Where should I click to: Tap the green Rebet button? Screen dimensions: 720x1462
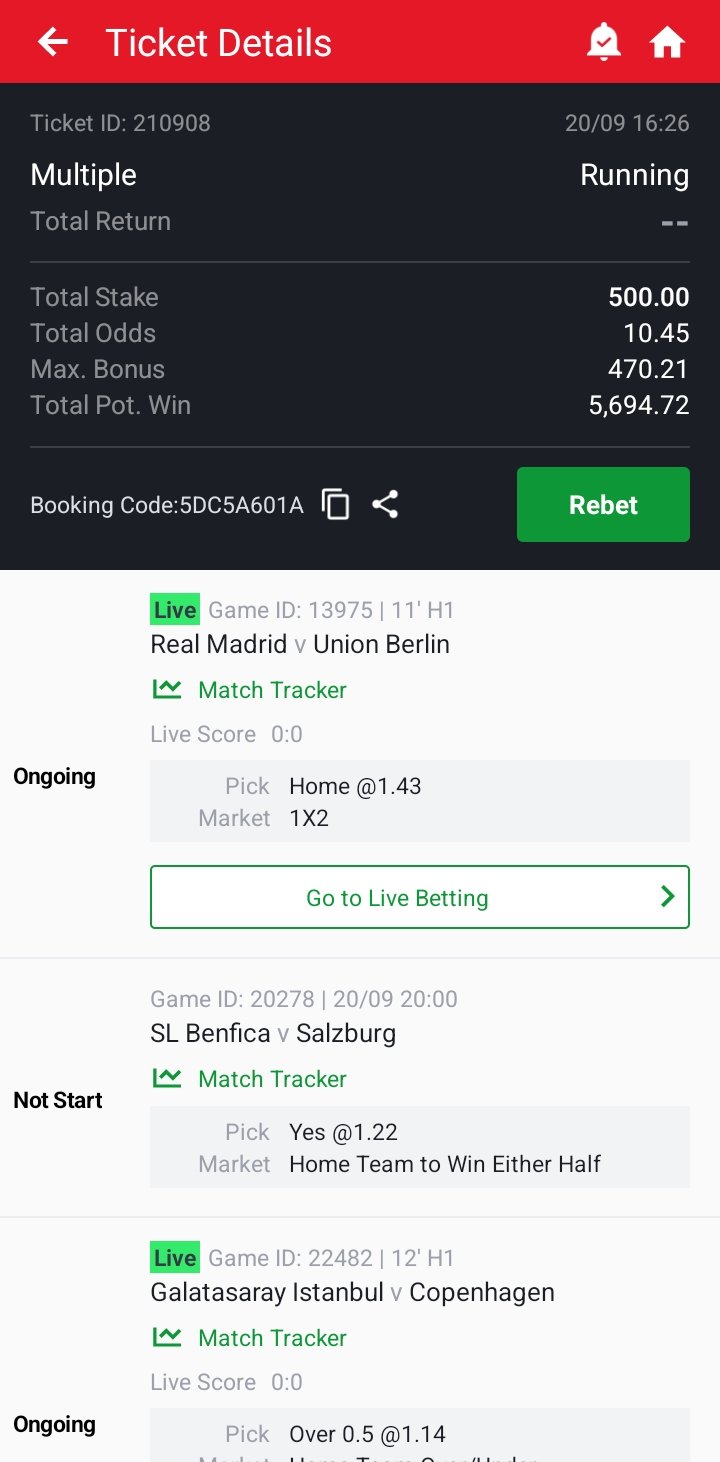[x=603, y=505]
